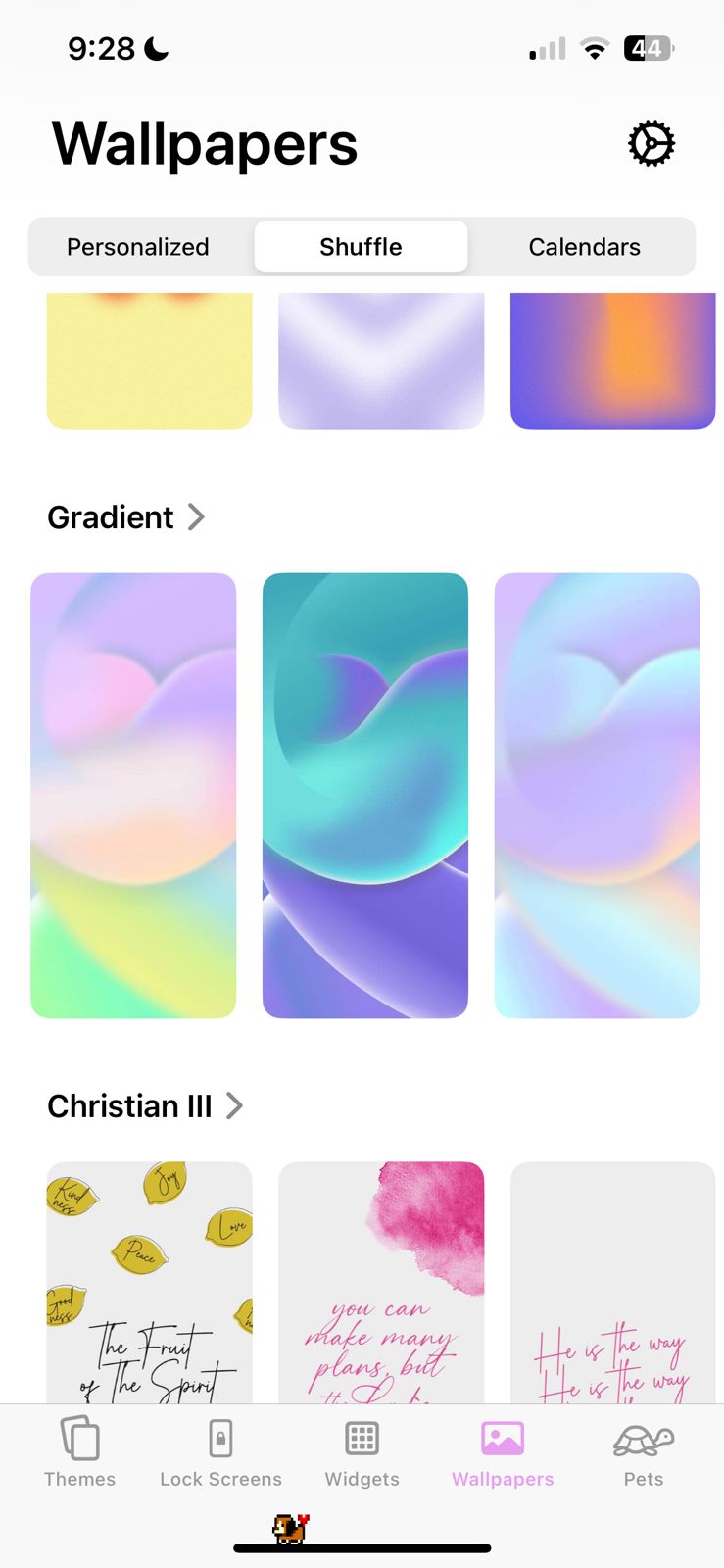Select the purple and orange wallpaper
Screen dimensions: 724x1568
[612, 363]
